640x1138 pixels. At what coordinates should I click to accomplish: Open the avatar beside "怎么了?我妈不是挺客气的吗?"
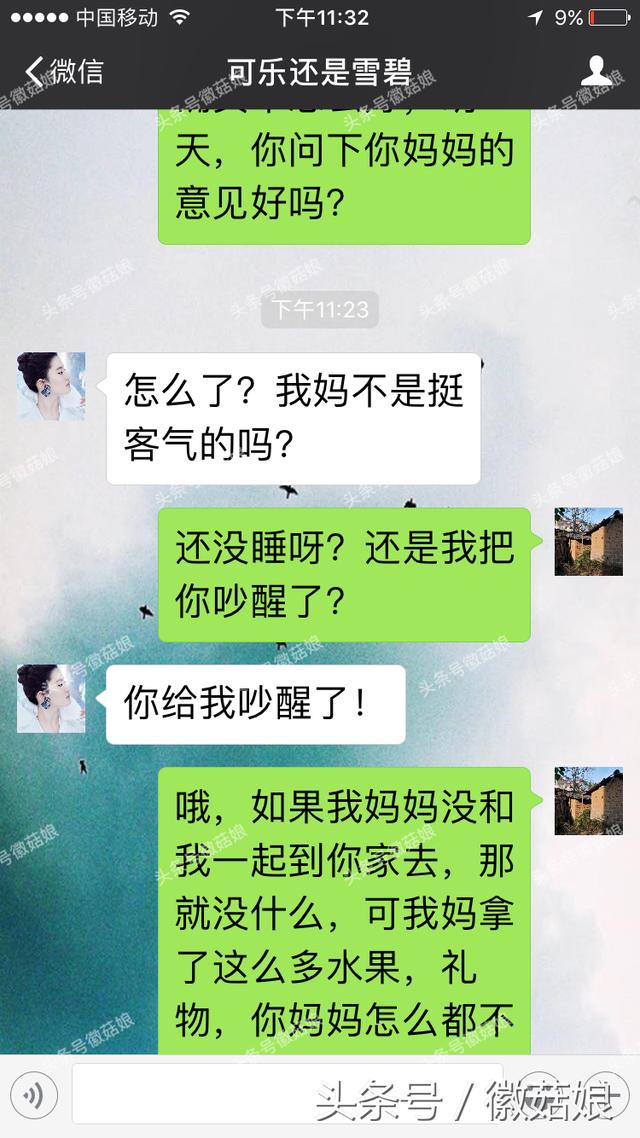click(x=51, y=386)
